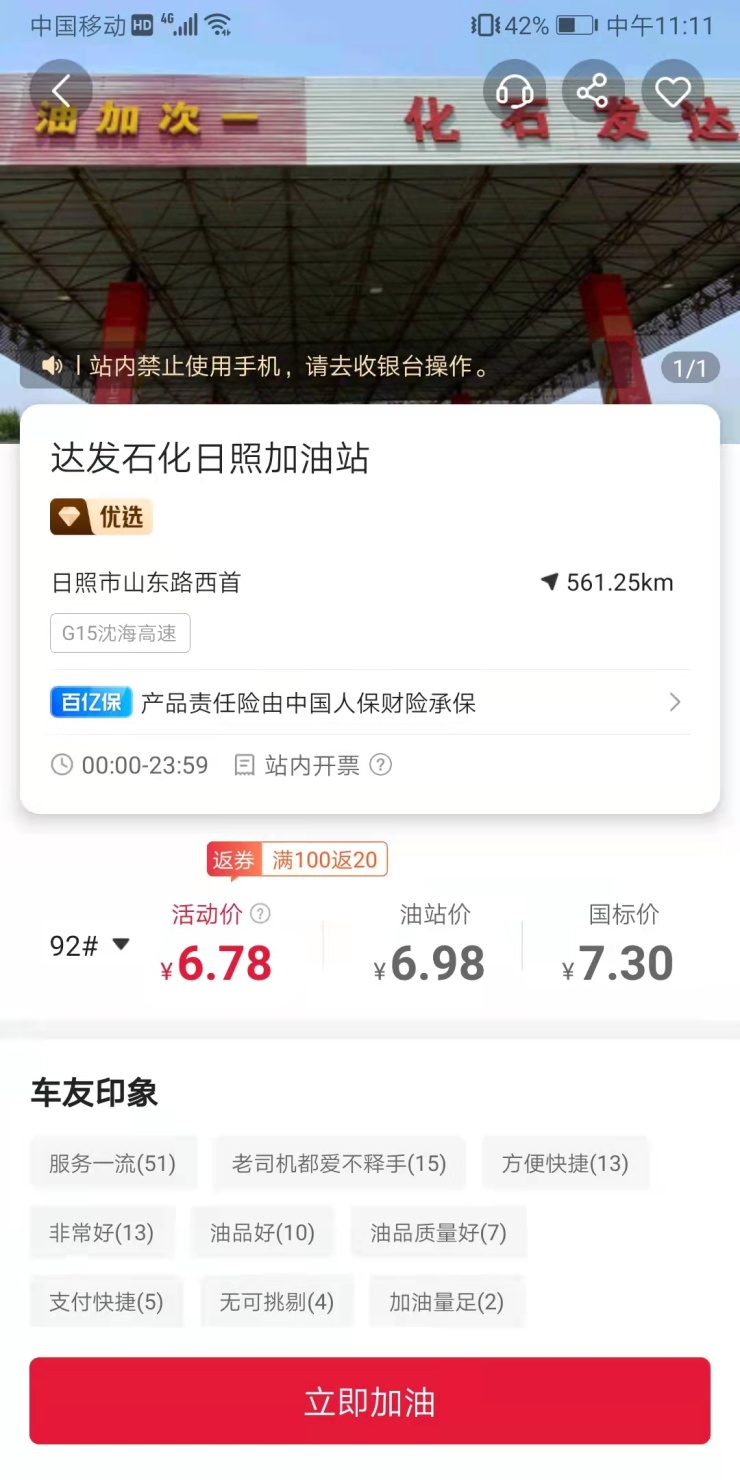740x1480 pixels.
Task: Tap the 活动价 question mark icon
Action: point(260,914)
